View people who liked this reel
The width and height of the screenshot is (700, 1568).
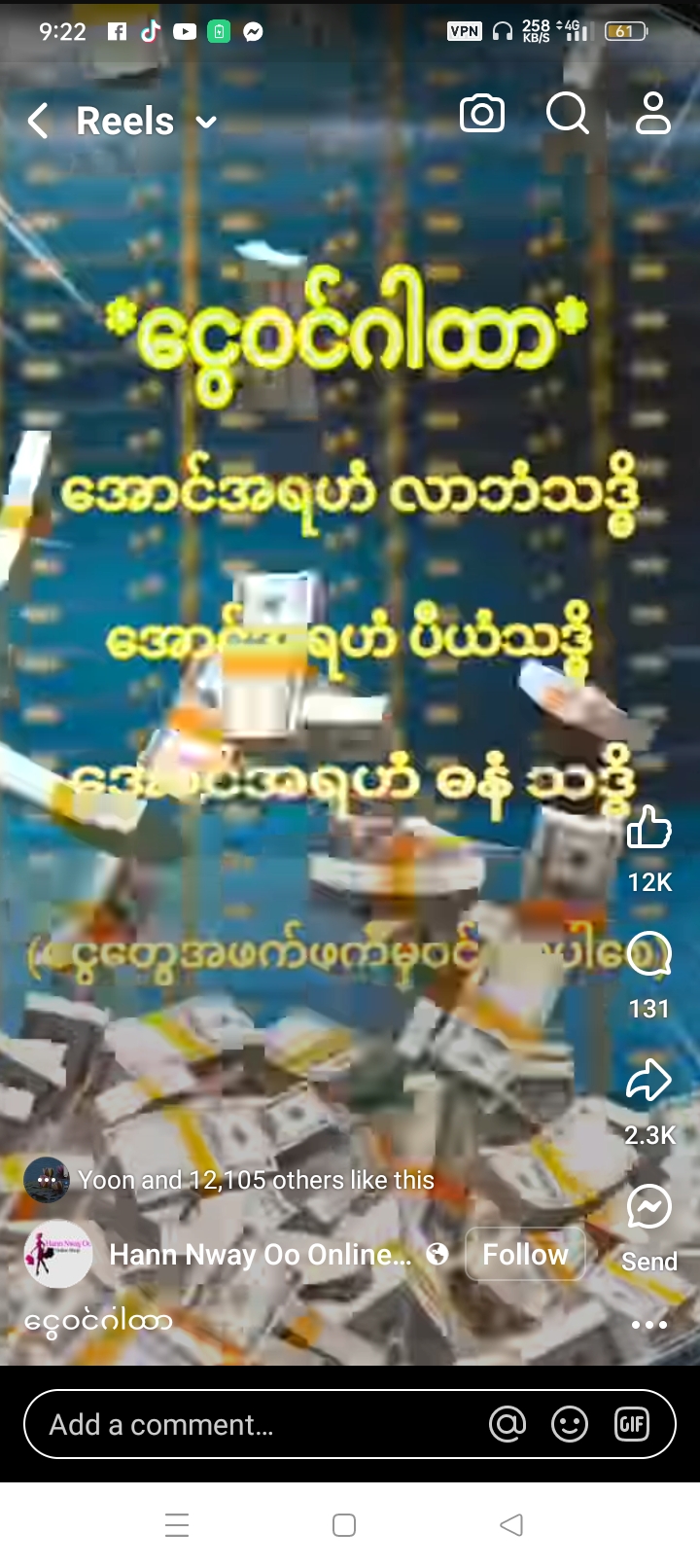pos(256,1180)
